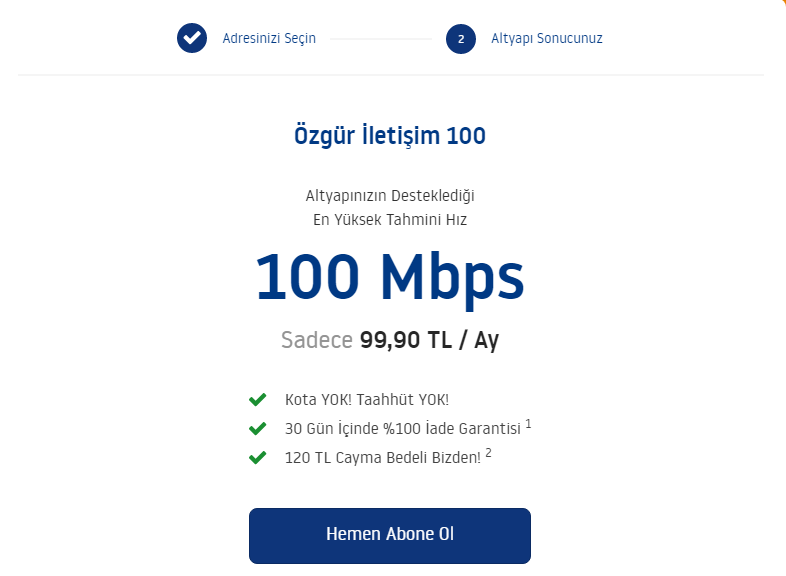The width and height of the screenshot is (786, 576).
Task: Tap the Hemen Abone Ol button
Action: [389, 535]
